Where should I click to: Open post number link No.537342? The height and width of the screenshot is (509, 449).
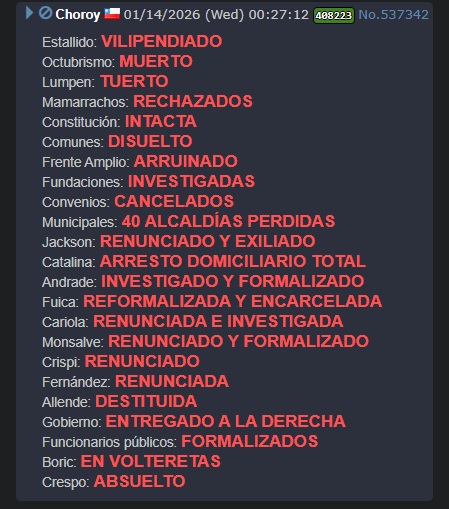click(393, 15)
